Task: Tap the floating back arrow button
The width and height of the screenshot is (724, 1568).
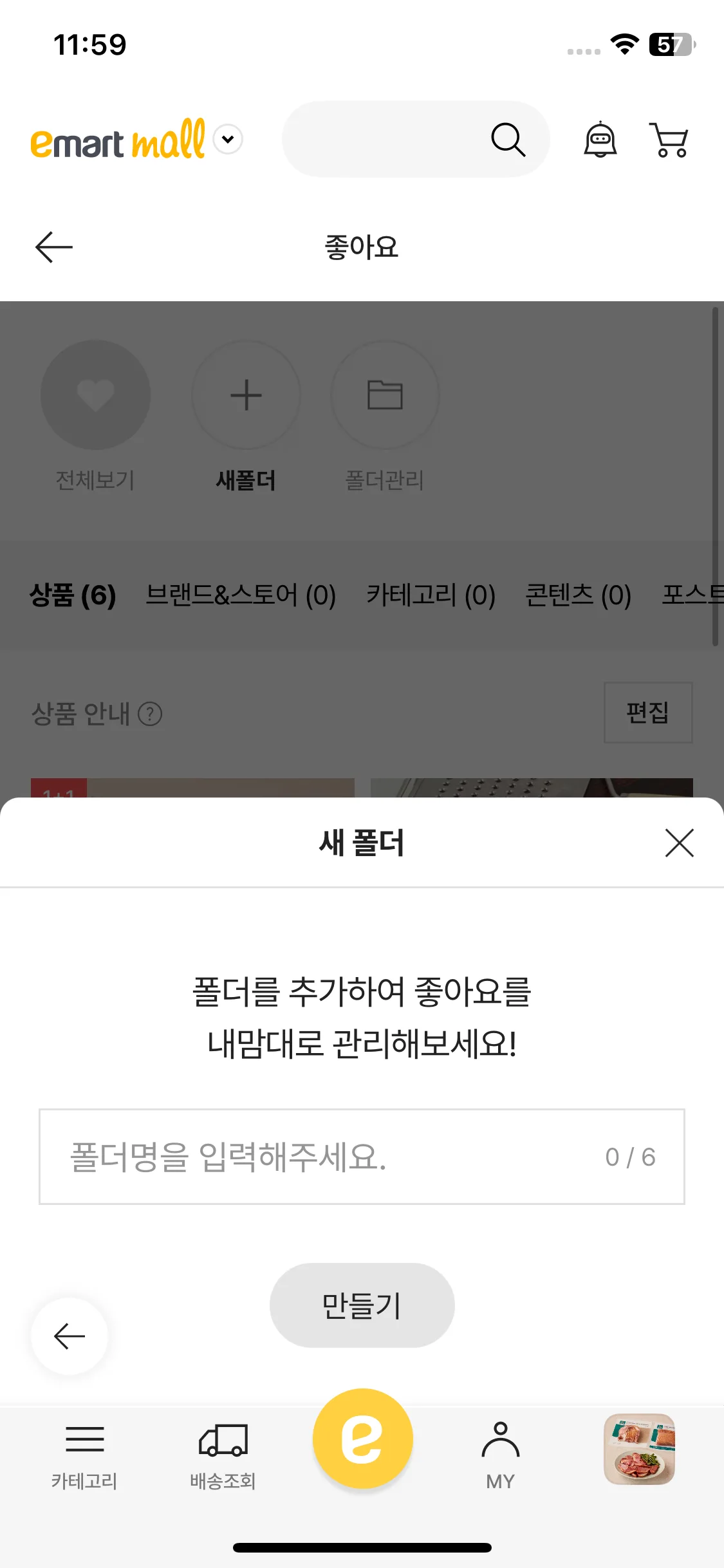Action: (x=70, y=1336)
